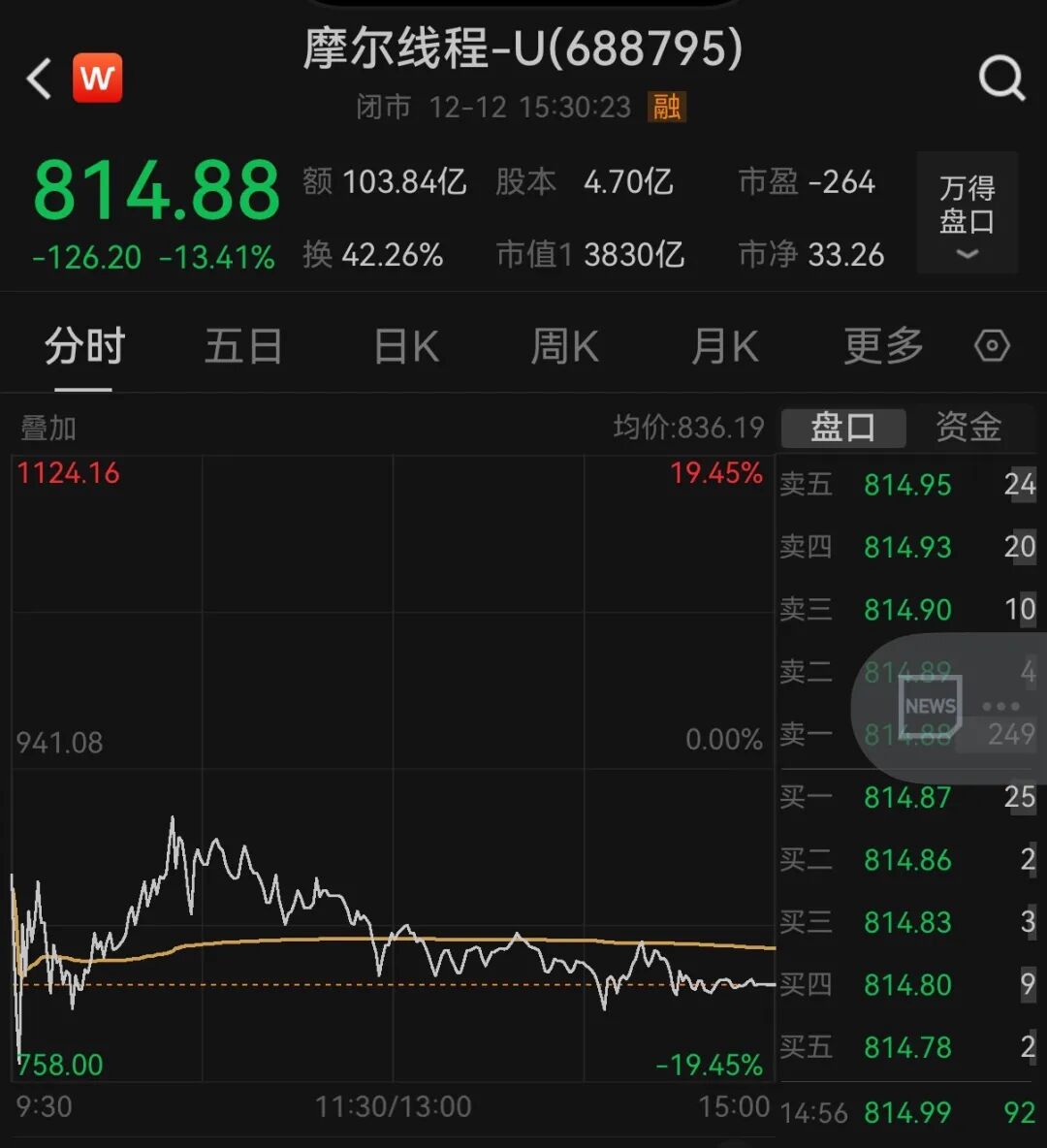This screenshot has width=1047, height=1148.
Task: Select the 日K daily candlestick tab
Action: tap(404, 345)
